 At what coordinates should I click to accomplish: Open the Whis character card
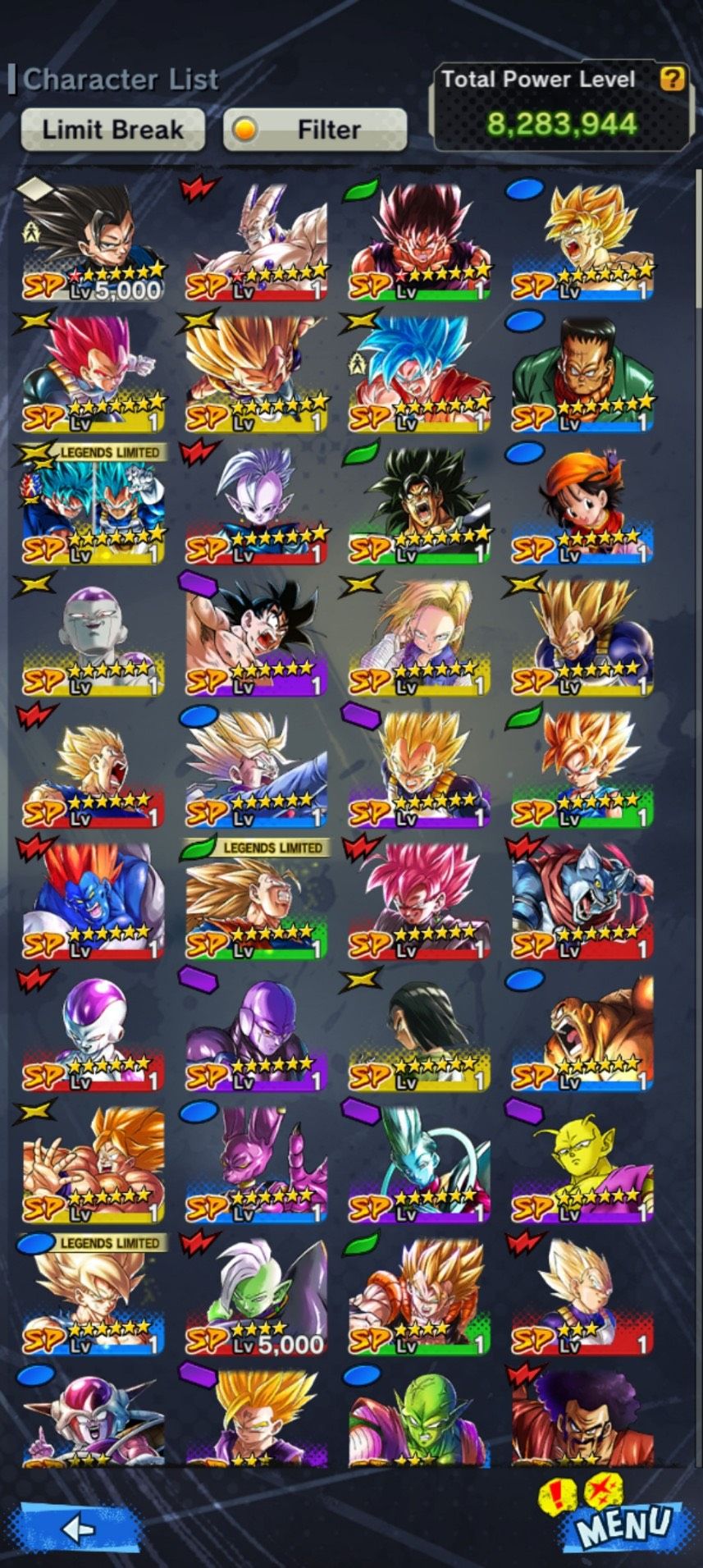[x=419, y=1165]
